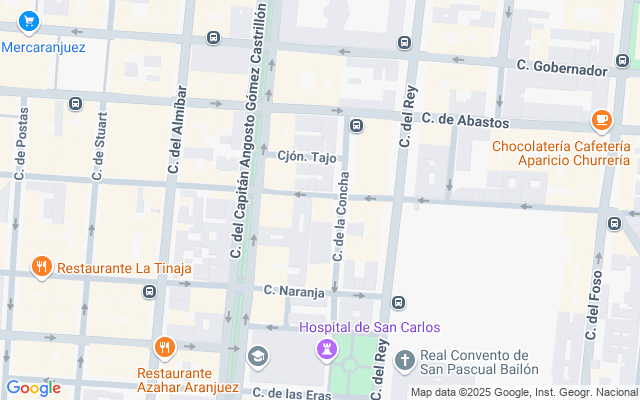This screenshot has height=400, width=640.
Task: Open the Mercaranjuez supermarket marker
Action: 28,20
